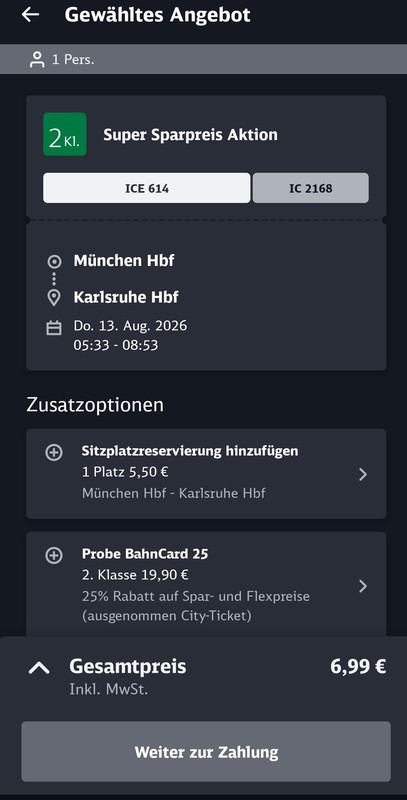Open the Probe BahnCard 25 option
Image resolution: width=407 pixels, height=800 pixels.
pos(206,585)
